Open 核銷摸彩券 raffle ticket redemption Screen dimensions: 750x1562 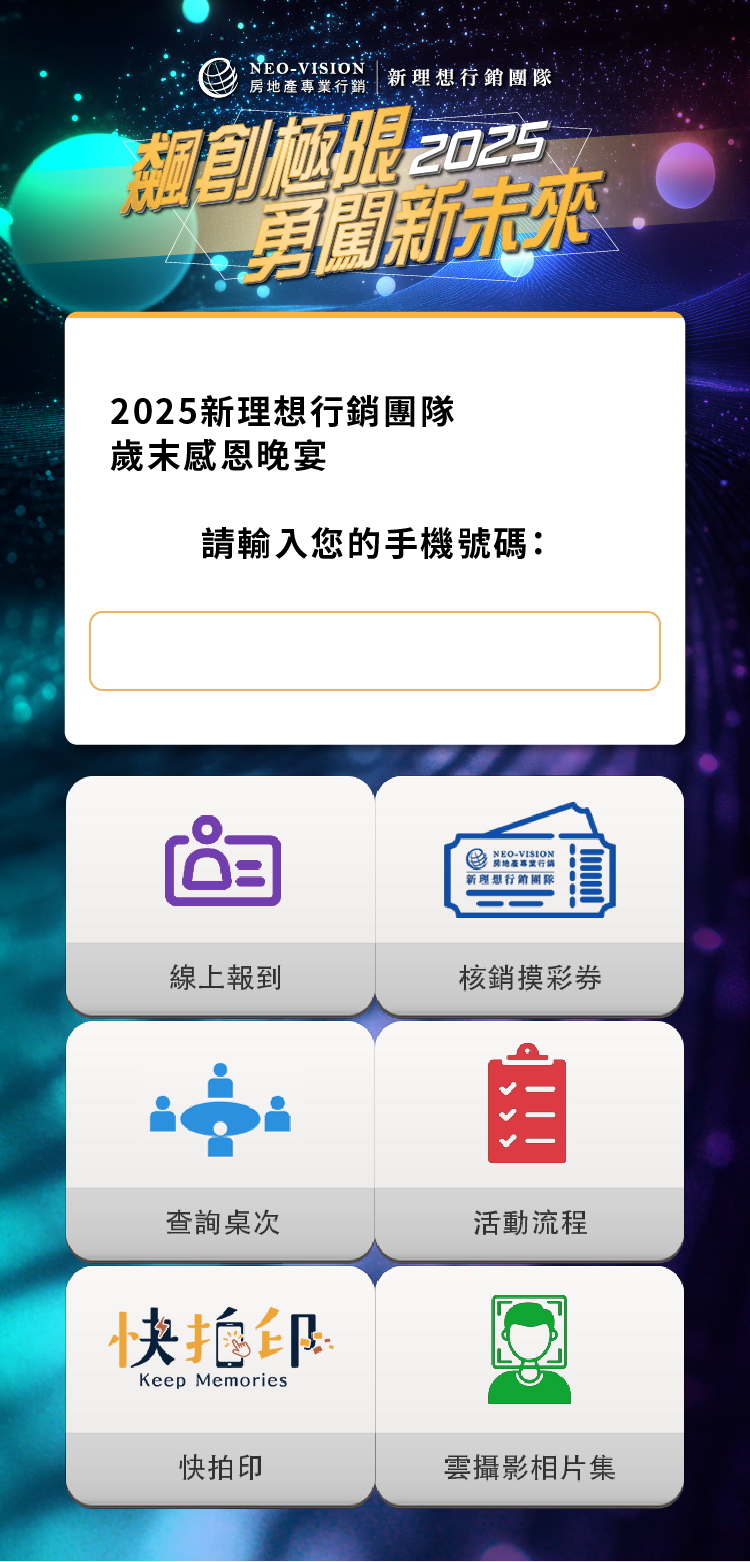(x=529, y=895)
